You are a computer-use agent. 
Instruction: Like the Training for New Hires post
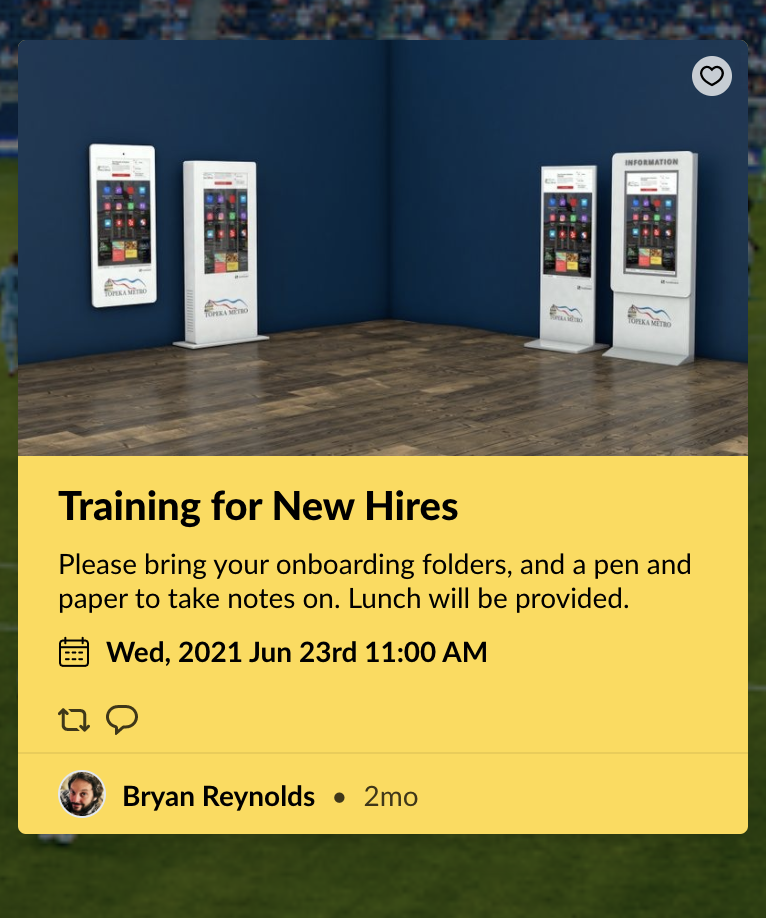[x=711, y=76]
